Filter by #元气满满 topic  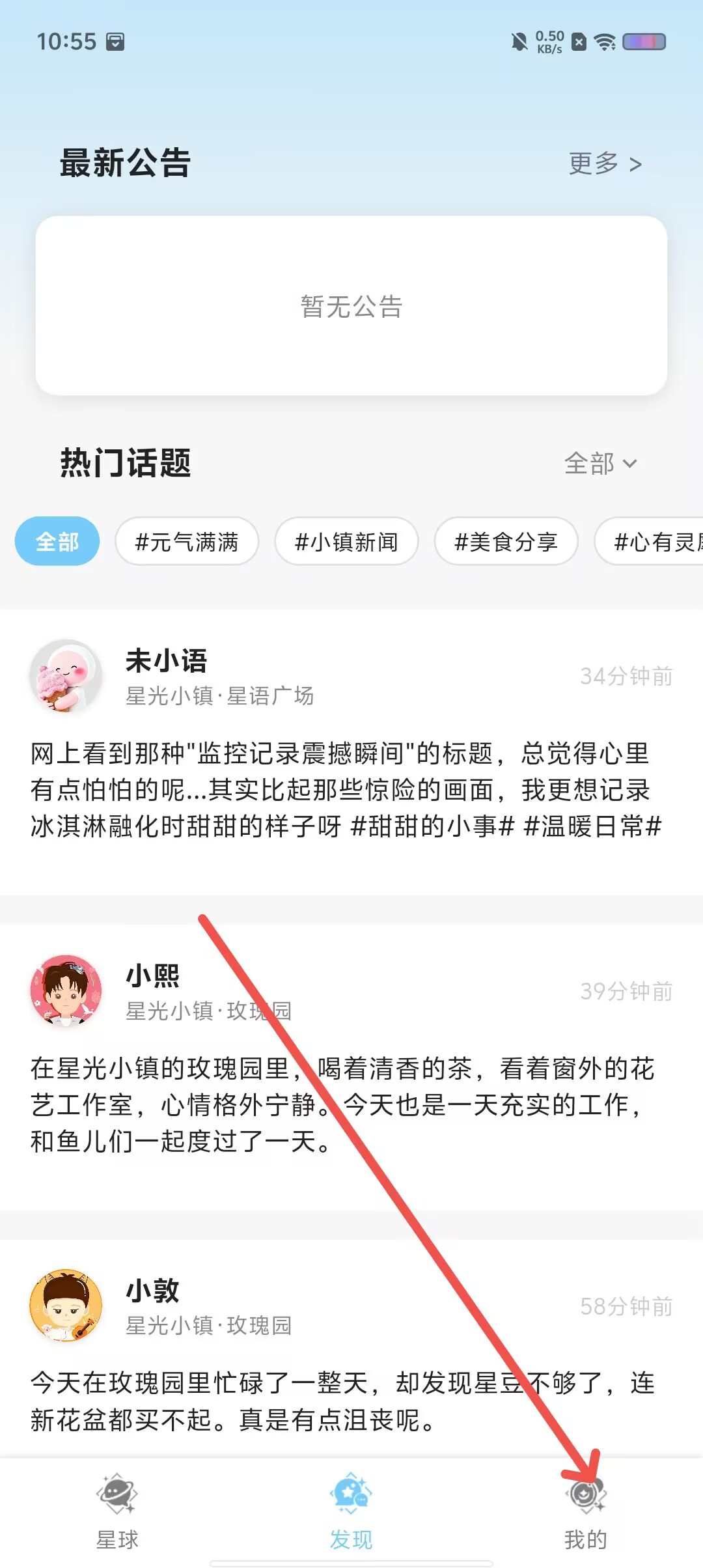coord(187,541)
